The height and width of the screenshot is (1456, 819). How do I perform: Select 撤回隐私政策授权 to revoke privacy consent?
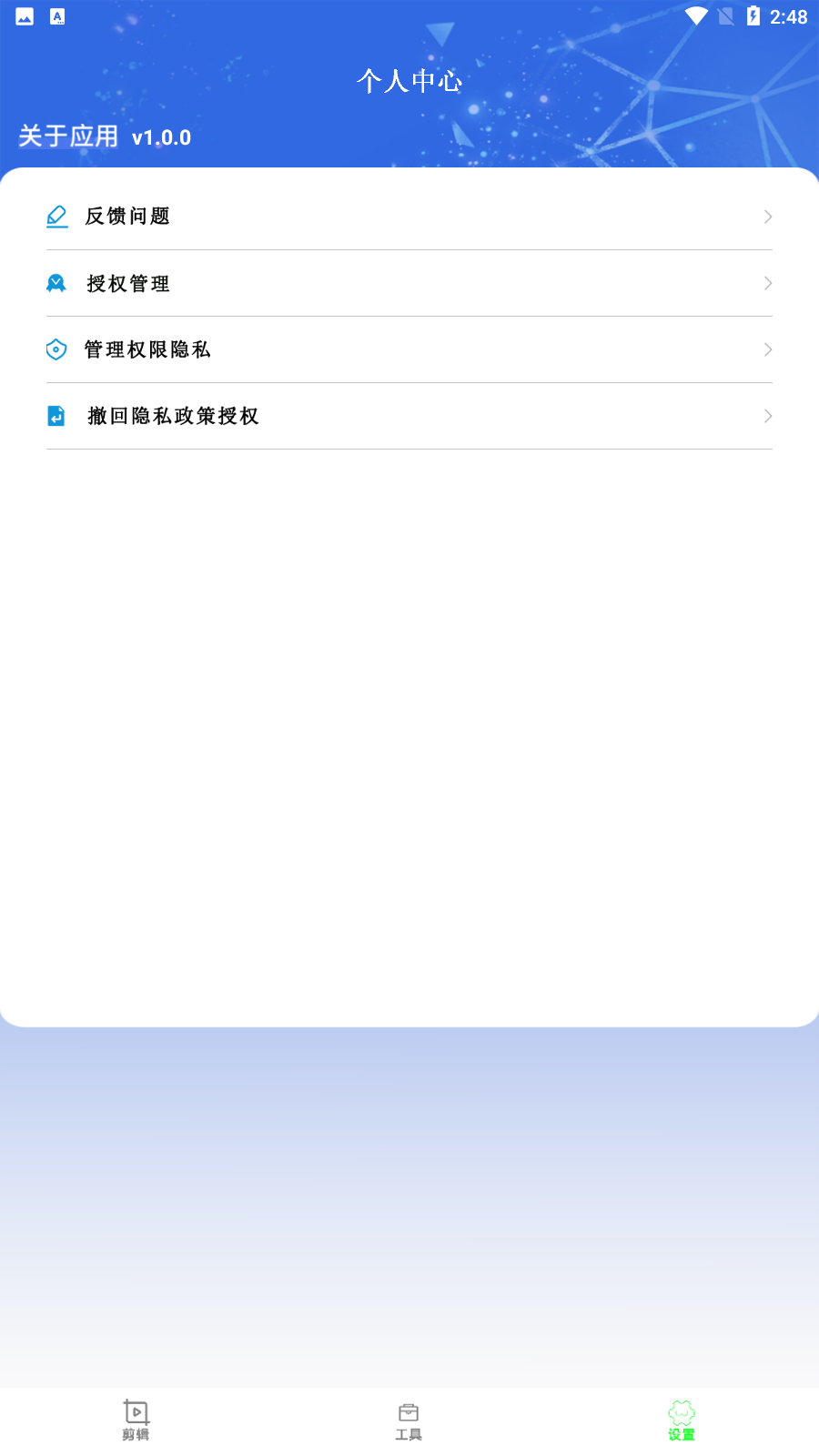[x=409, y=416]
